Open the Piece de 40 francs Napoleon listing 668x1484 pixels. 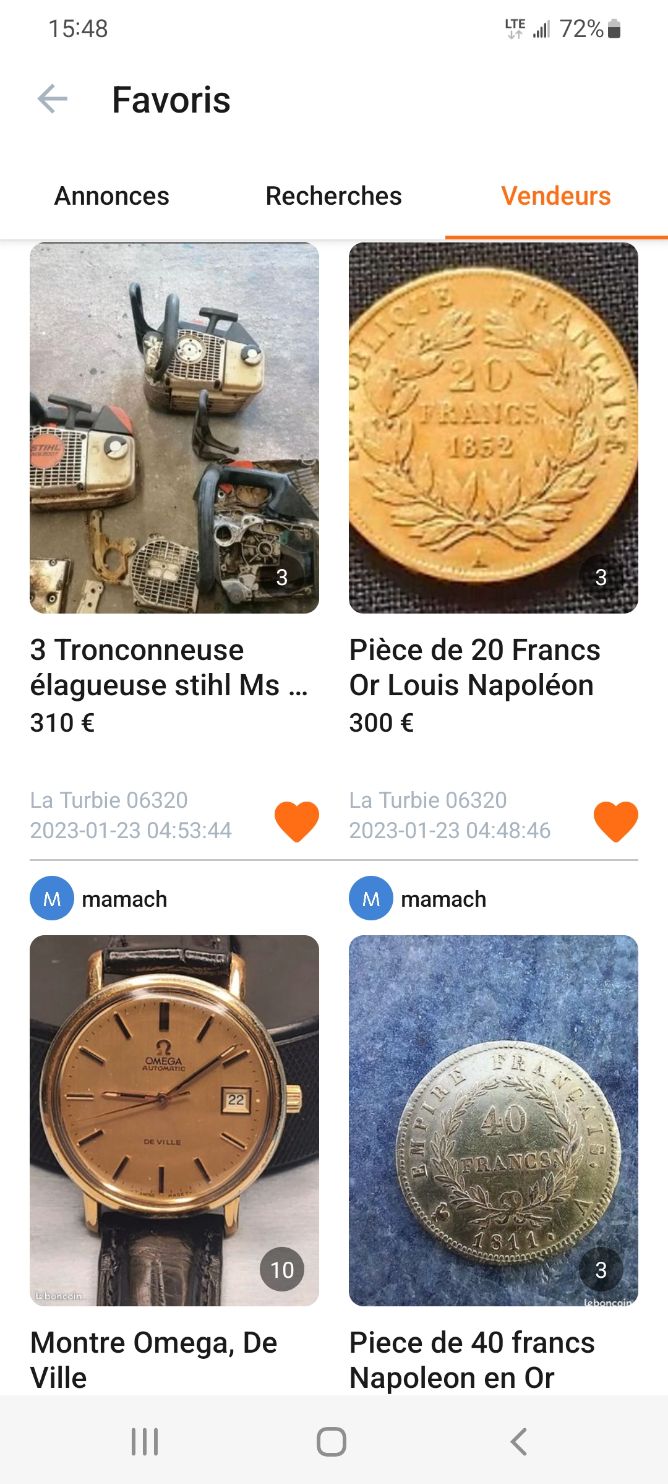point(493,1120)
